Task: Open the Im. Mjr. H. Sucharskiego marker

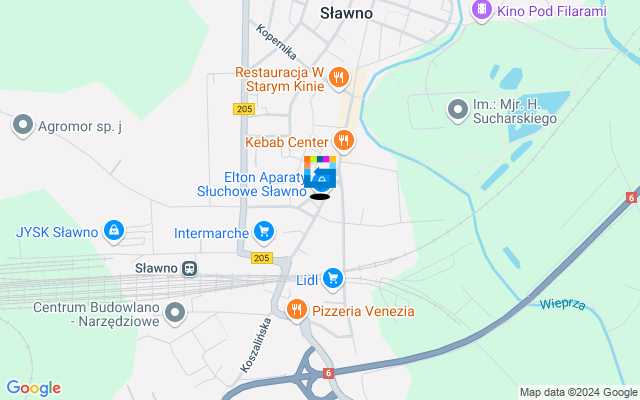Action: (x=459, y=108)
